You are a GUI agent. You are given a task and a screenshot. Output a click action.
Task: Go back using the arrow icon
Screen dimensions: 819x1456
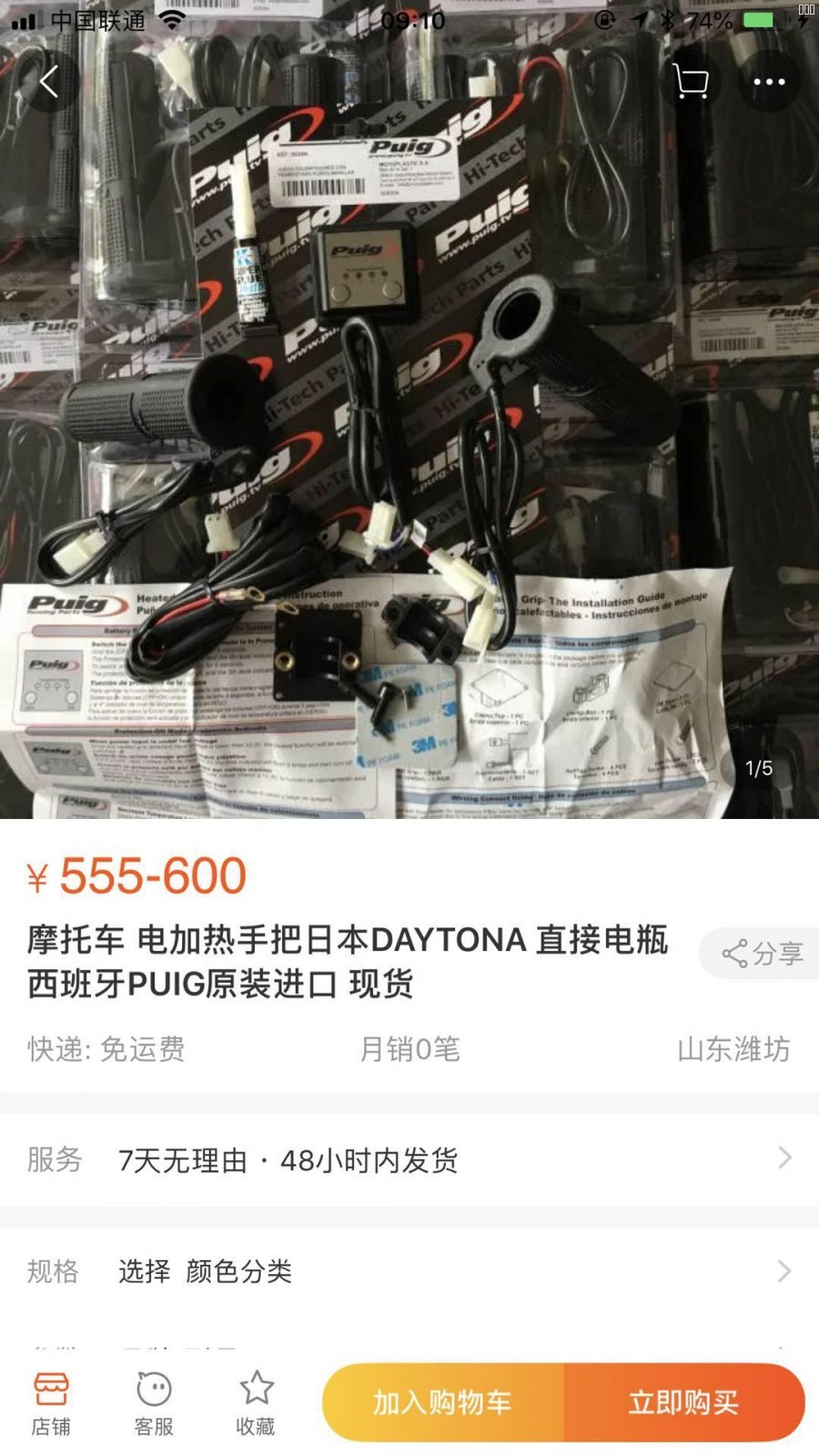coord(49,82)
